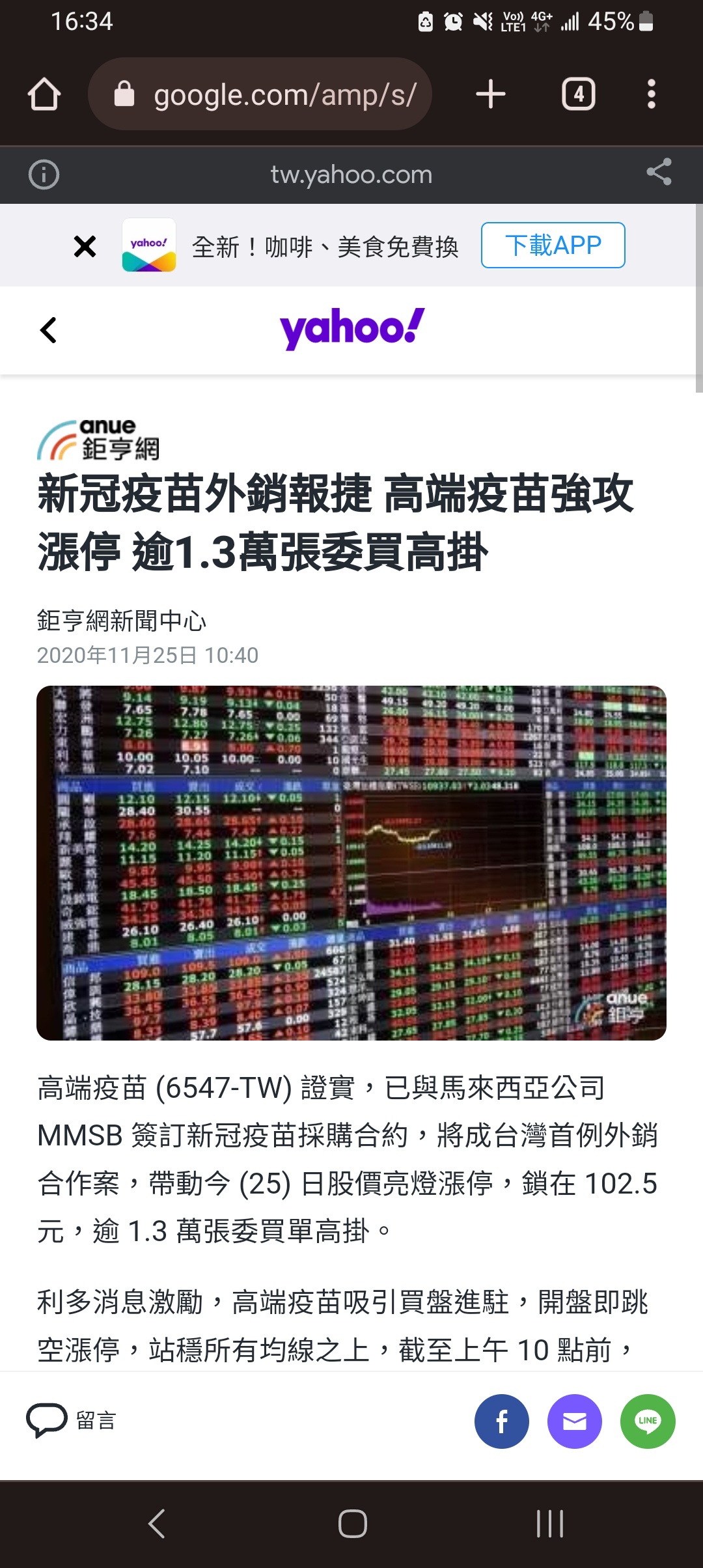Open the browser overflow menu
This screenshot has height=1568, width=703.
(651, 94)
